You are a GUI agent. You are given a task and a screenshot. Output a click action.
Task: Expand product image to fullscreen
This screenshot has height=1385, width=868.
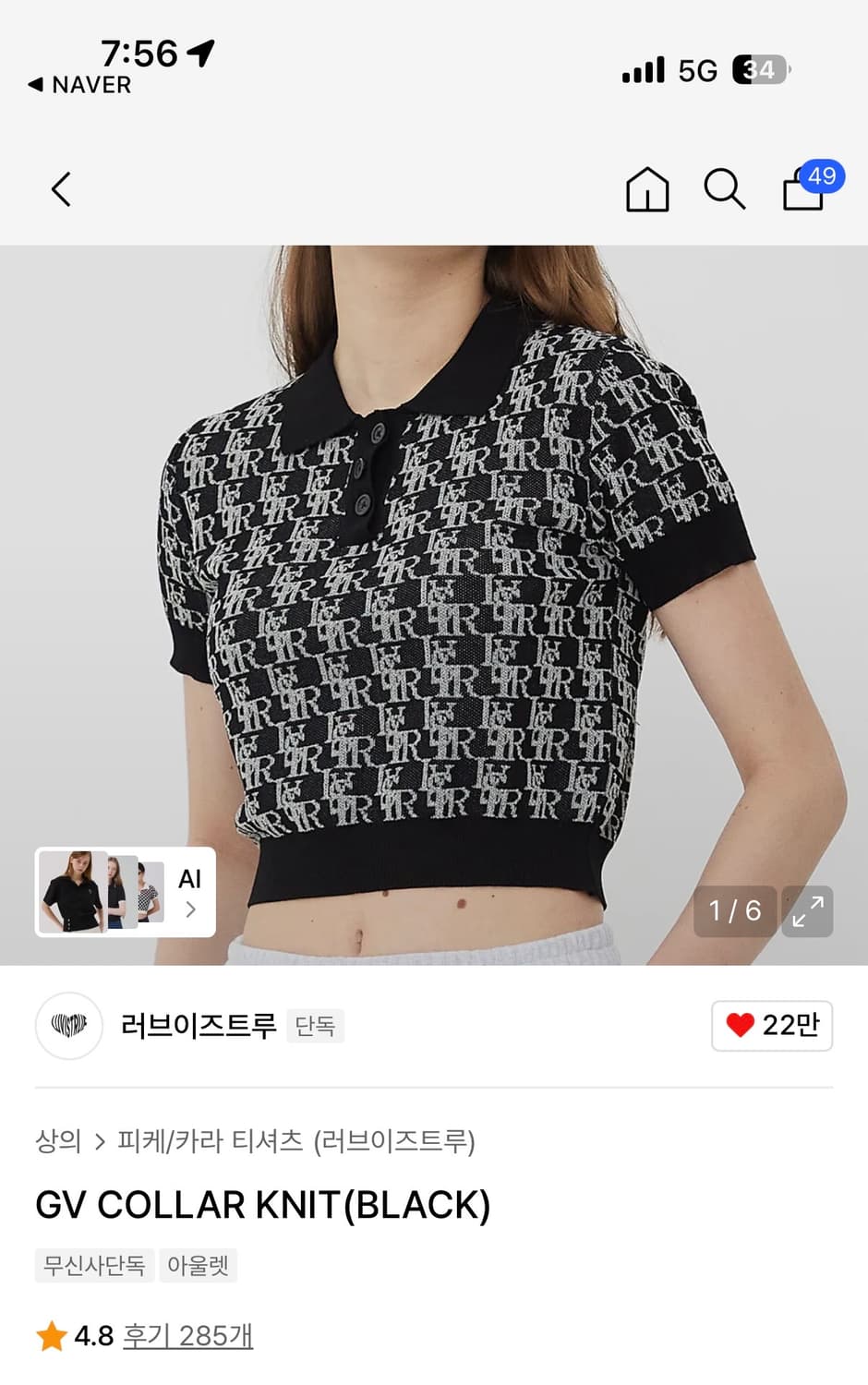[x=807, y=912]
